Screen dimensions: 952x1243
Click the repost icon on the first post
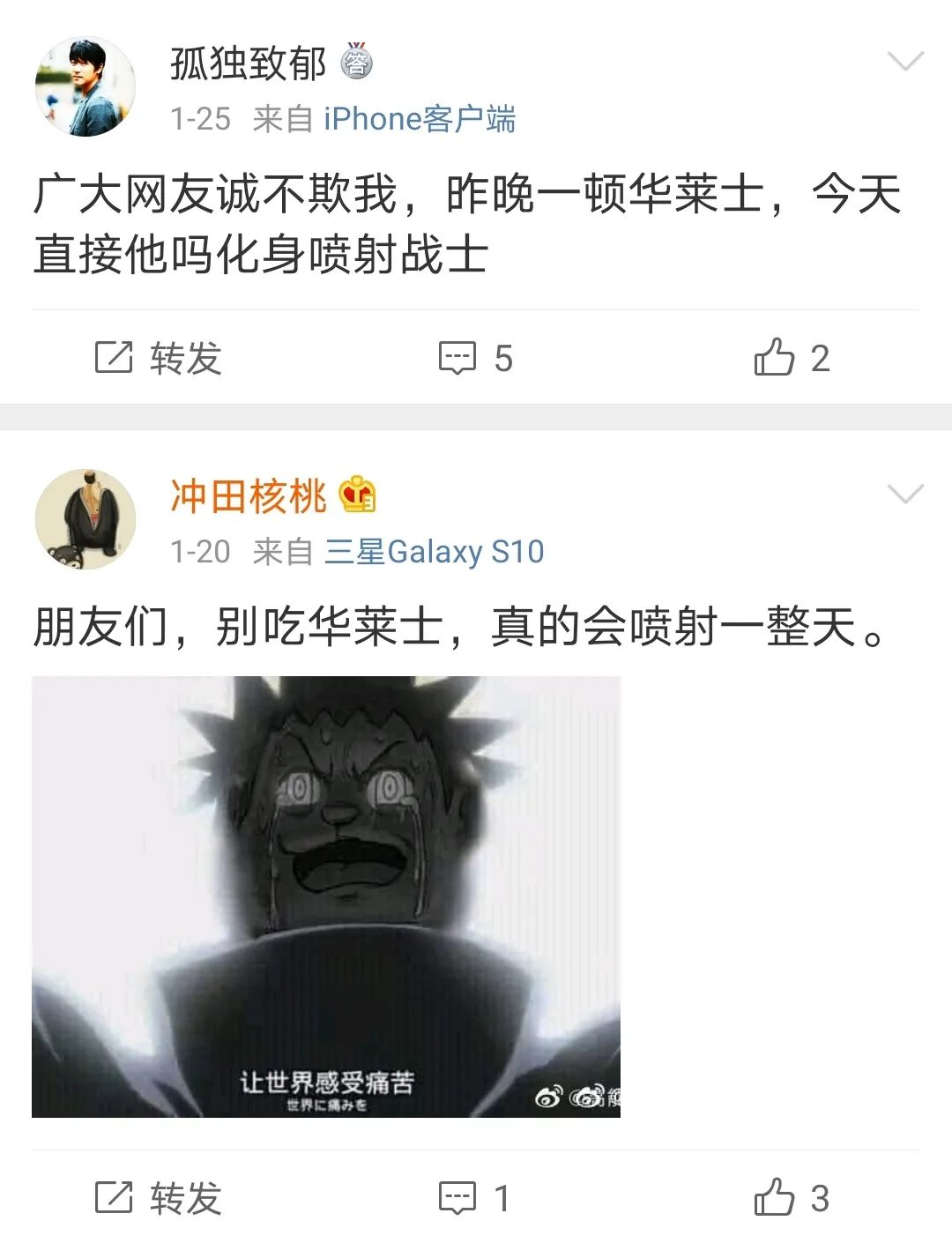coord(115,356)
